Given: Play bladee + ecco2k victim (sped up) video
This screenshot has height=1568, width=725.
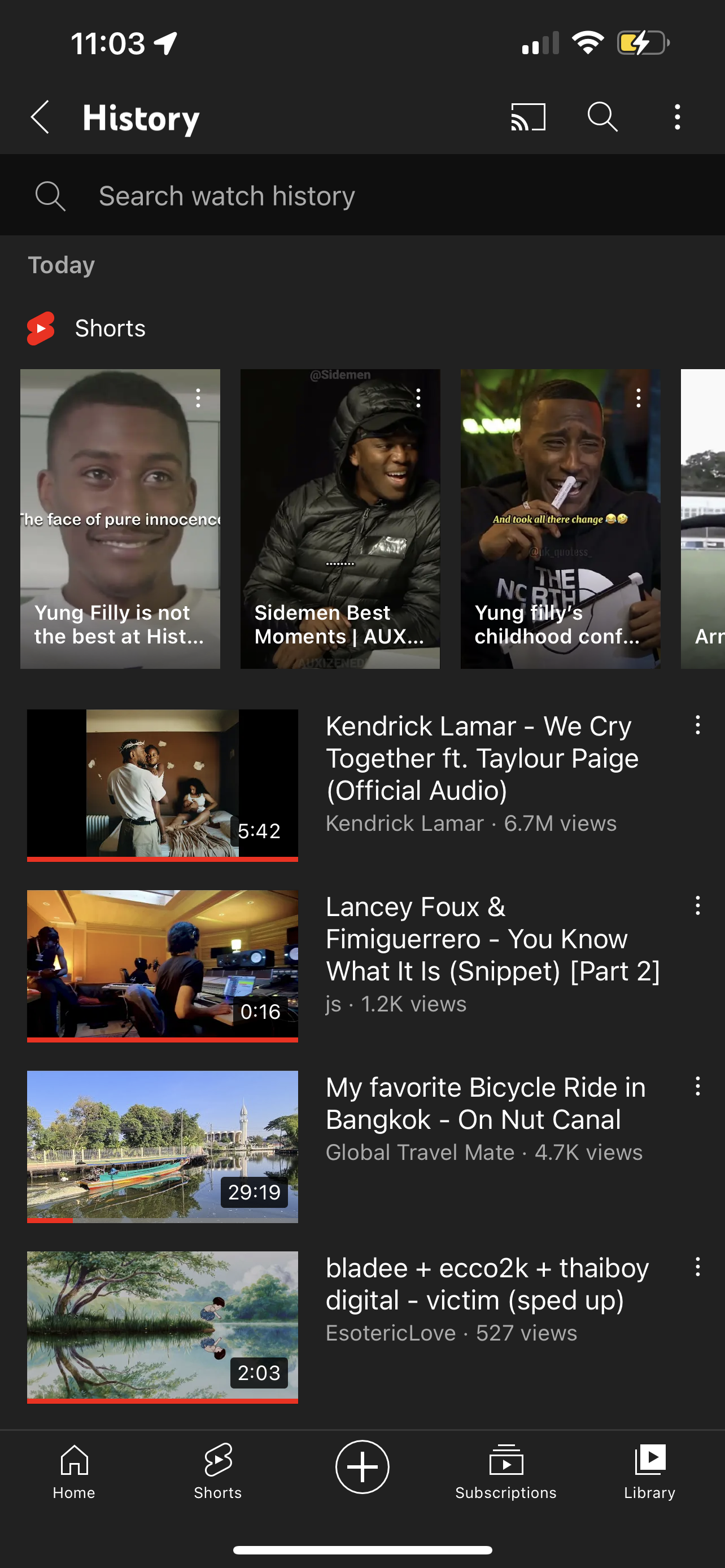Looking at the screenshot, I should pos(163,1327).
